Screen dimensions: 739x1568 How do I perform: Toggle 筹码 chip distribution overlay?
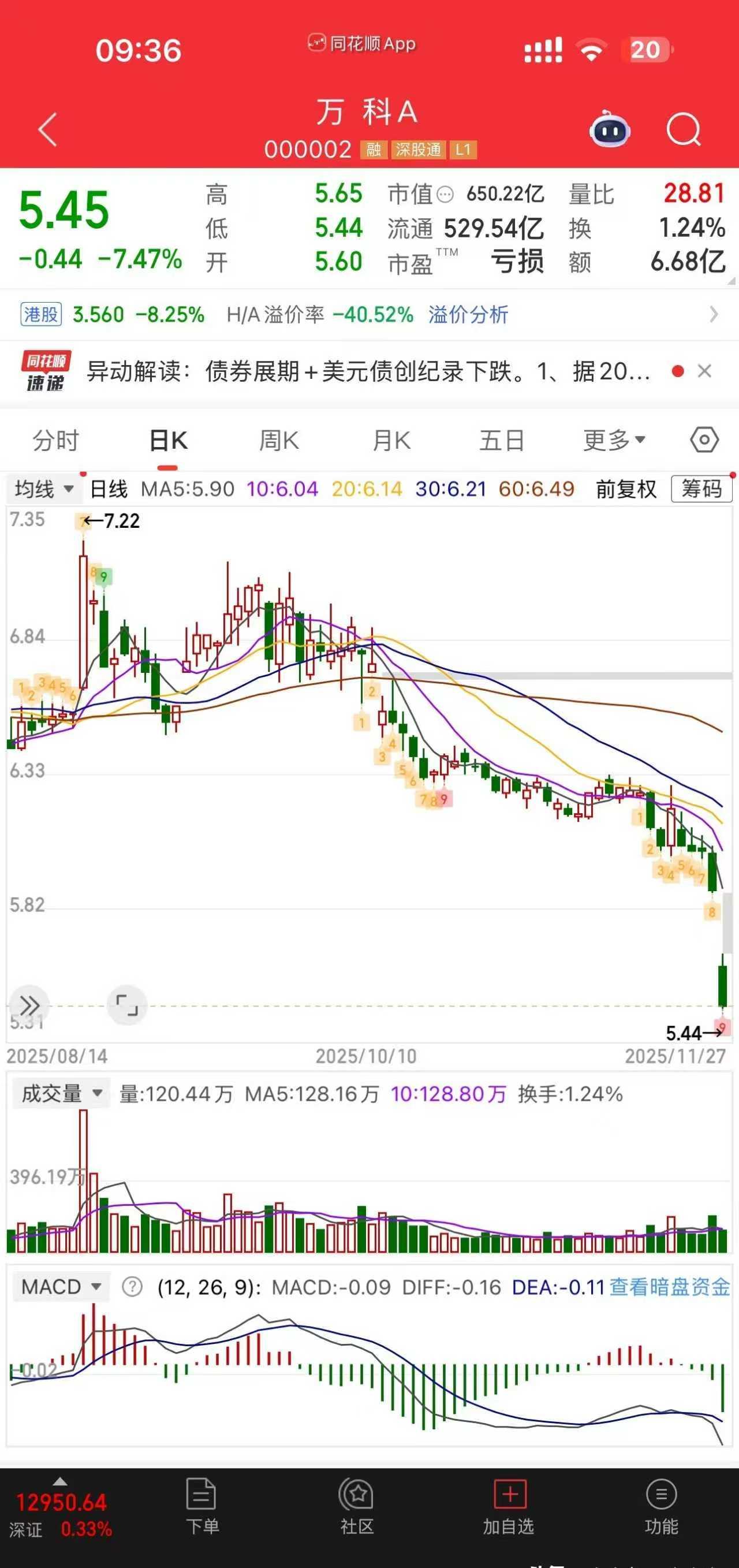point(703,489)
